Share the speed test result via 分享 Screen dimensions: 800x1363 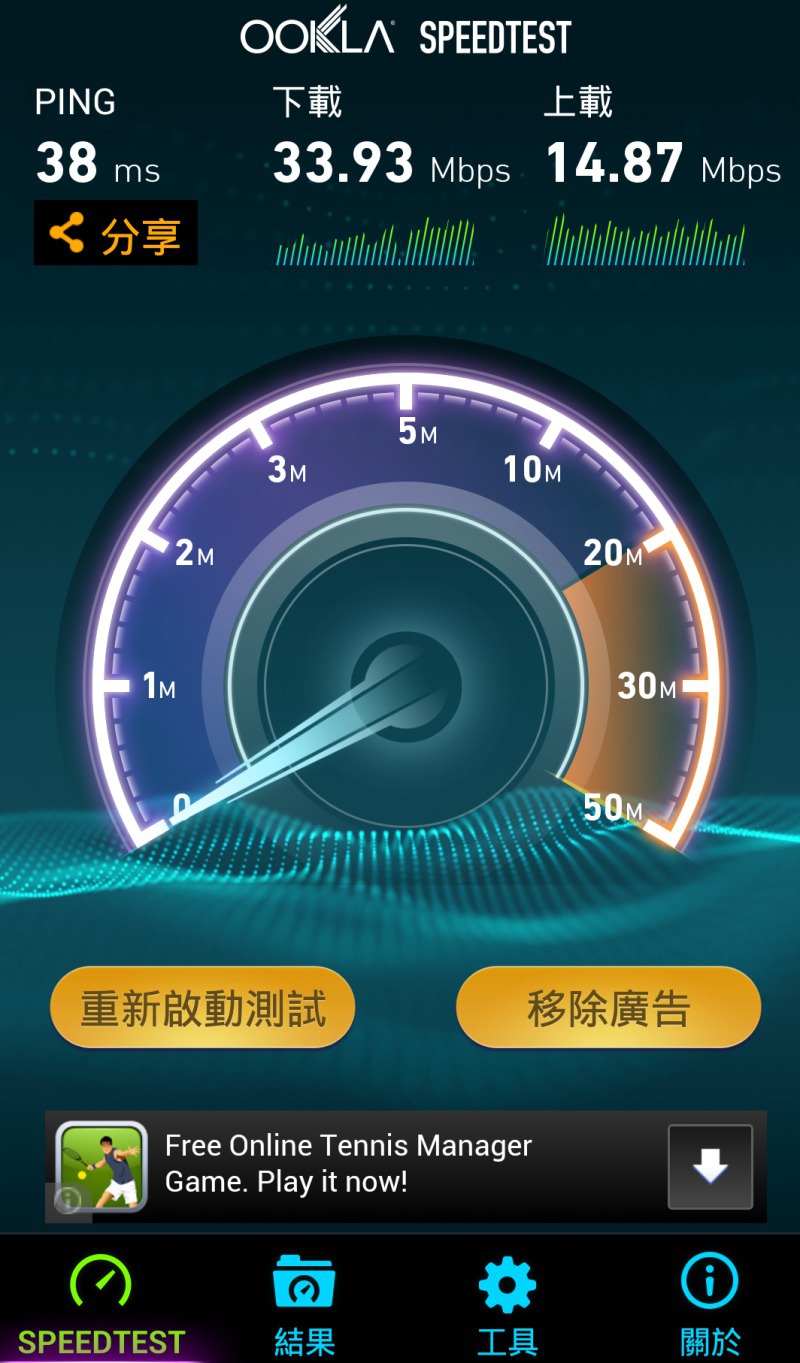click(116, 233)
